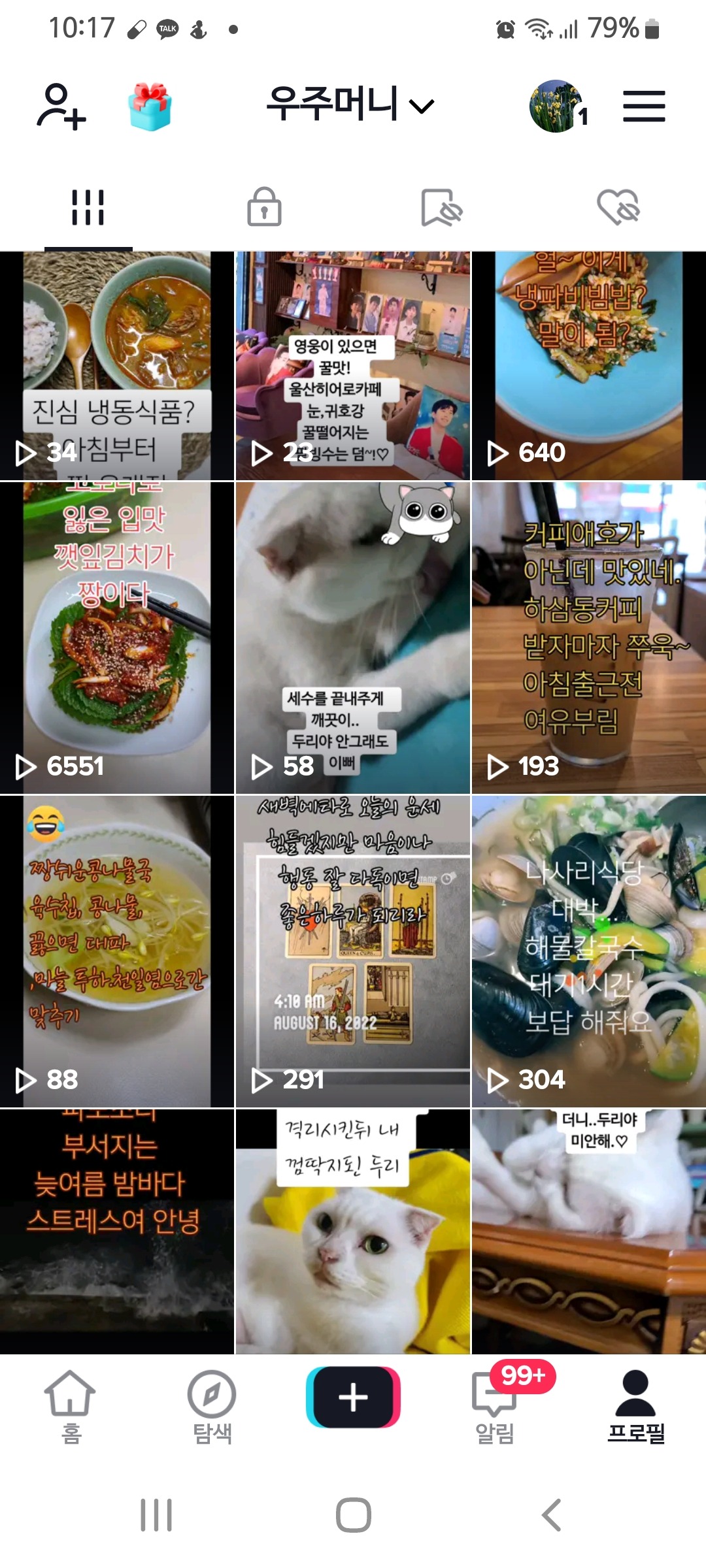This screenshot has height=1568, width=706.
Task: Switch to the liked videos tab
Action: tap(618, 208)
